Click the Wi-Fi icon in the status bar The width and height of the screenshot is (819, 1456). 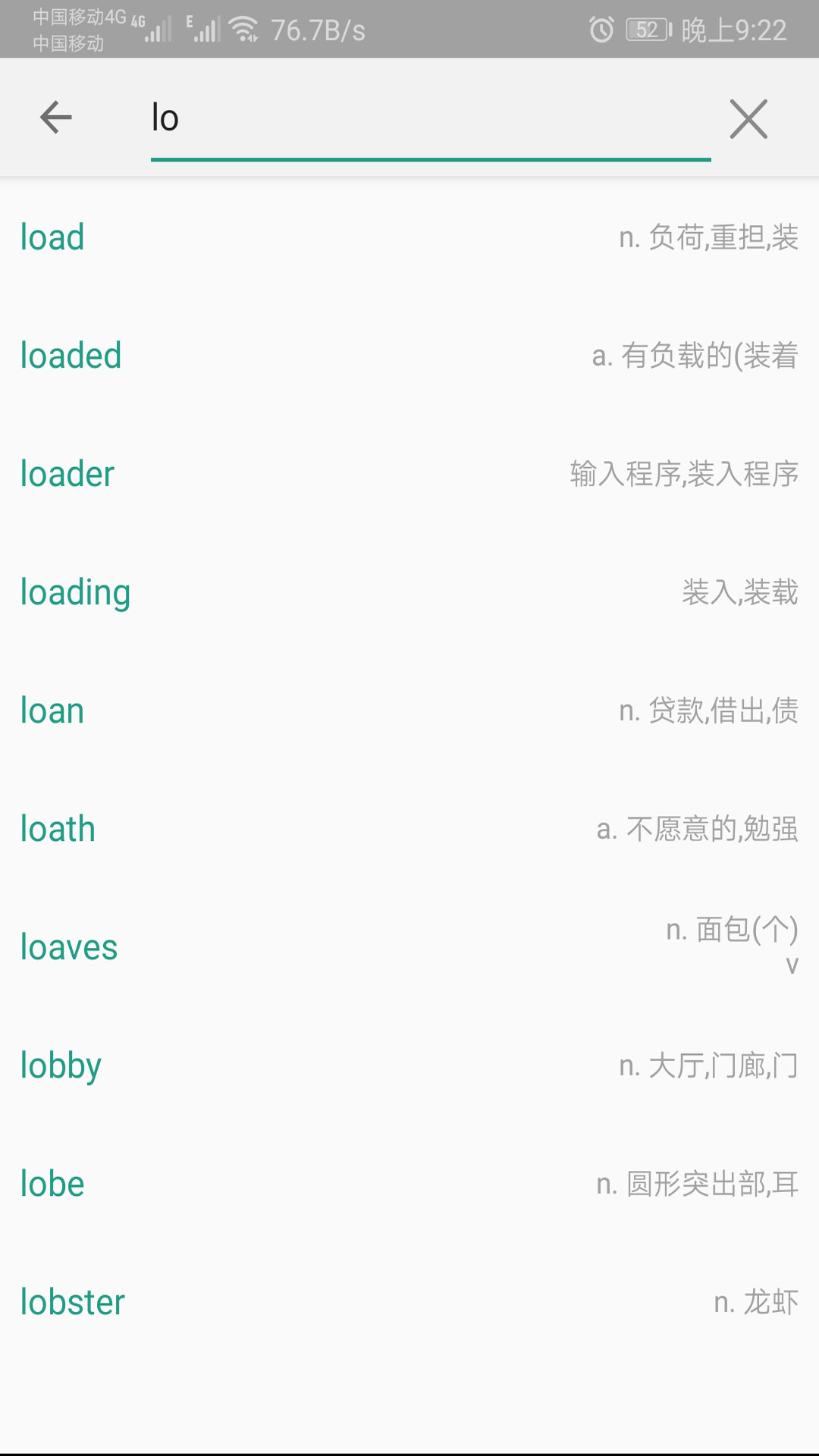243,30
